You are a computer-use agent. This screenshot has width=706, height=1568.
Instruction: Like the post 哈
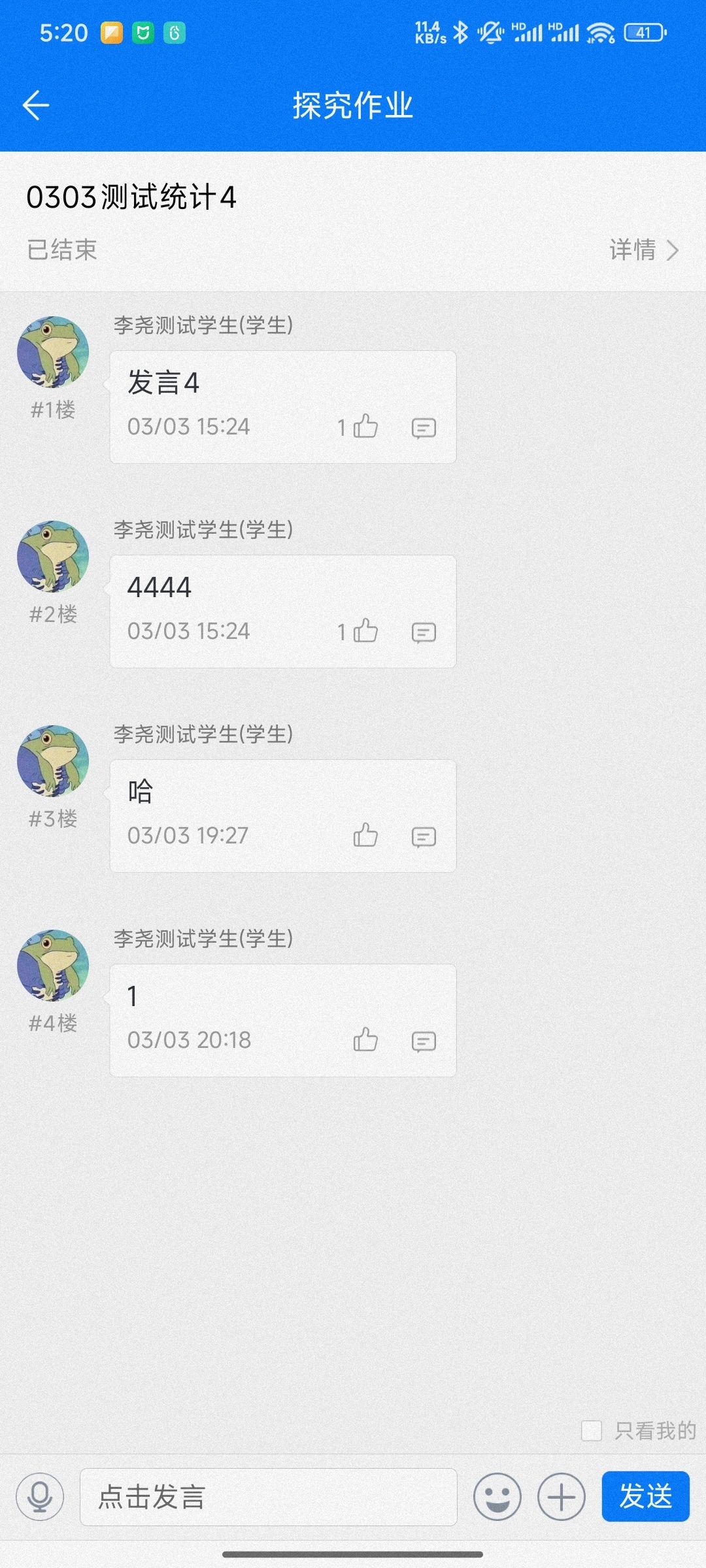365,836
